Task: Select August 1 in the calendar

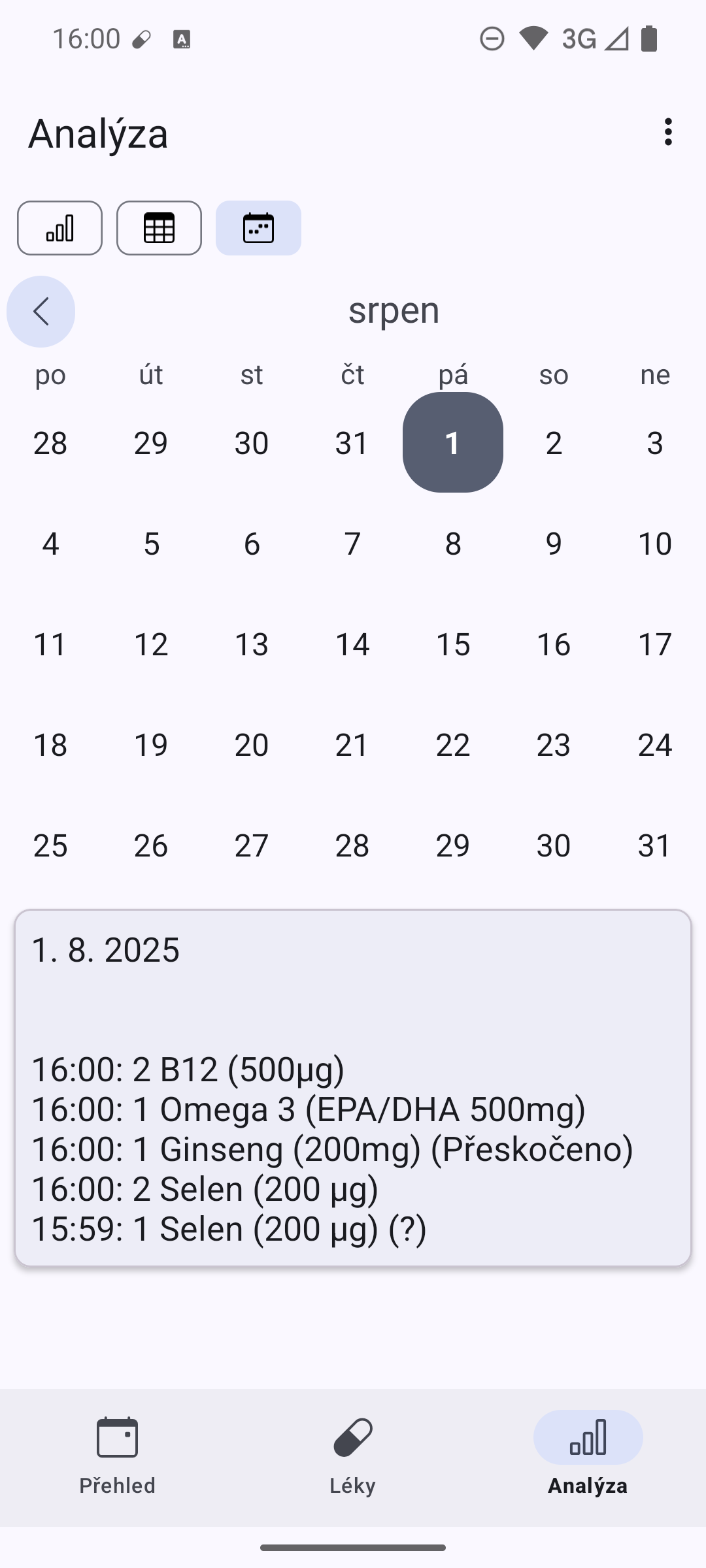Action: tap(452, 443)
